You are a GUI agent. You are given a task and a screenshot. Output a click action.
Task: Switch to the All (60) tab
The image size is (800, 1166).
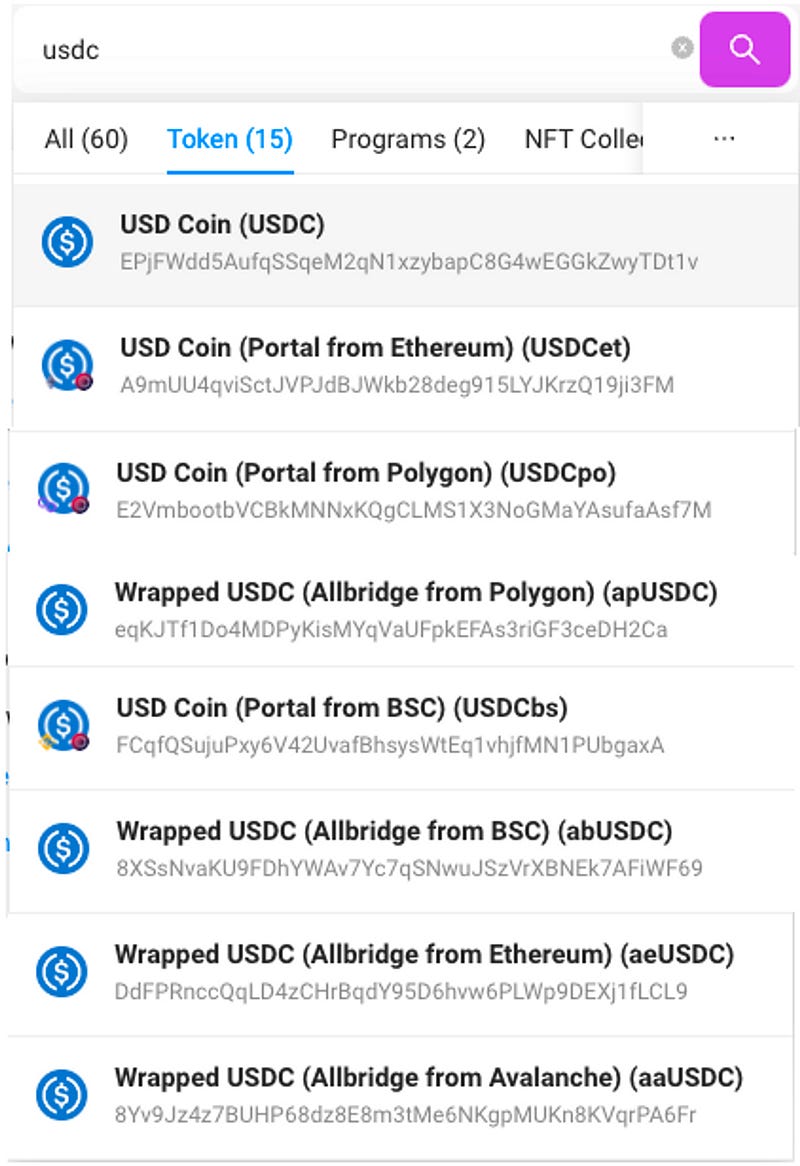[x=86, y=139]
